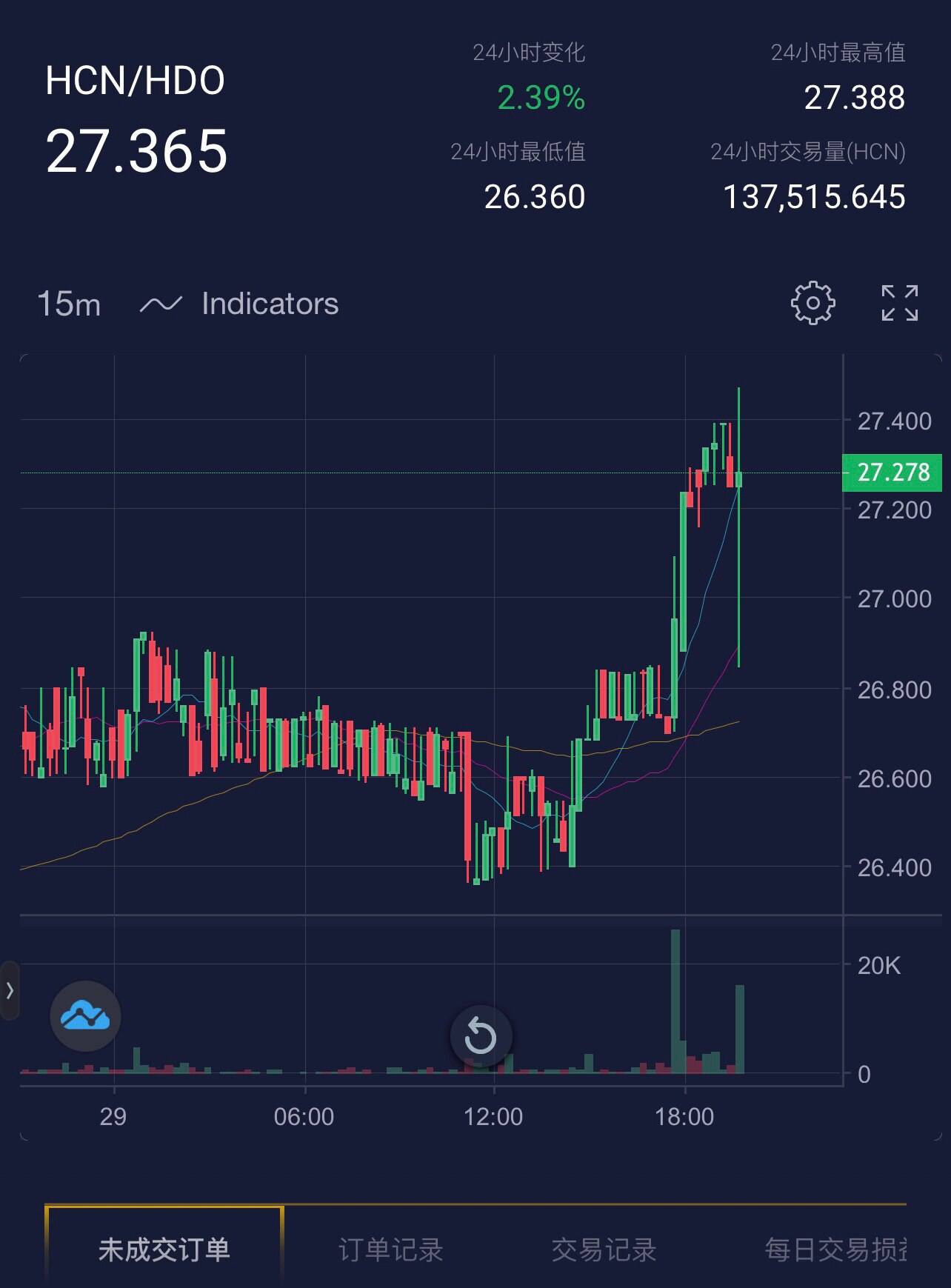
Task: Change the 15m chart interval
Action: pos(69,304)
